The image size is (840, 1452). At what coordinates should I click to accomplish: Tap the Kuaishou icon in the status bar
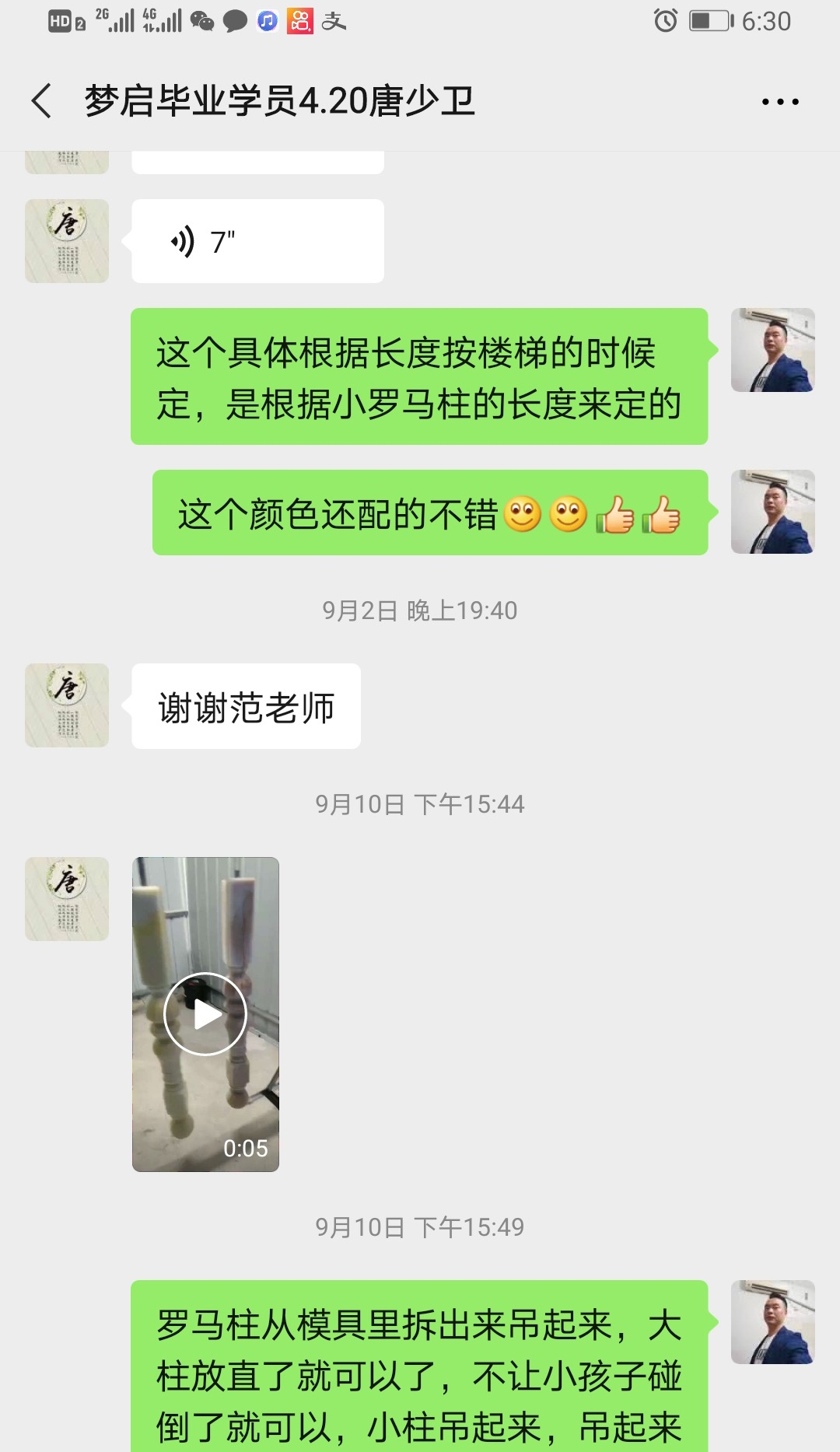(301, 21)
